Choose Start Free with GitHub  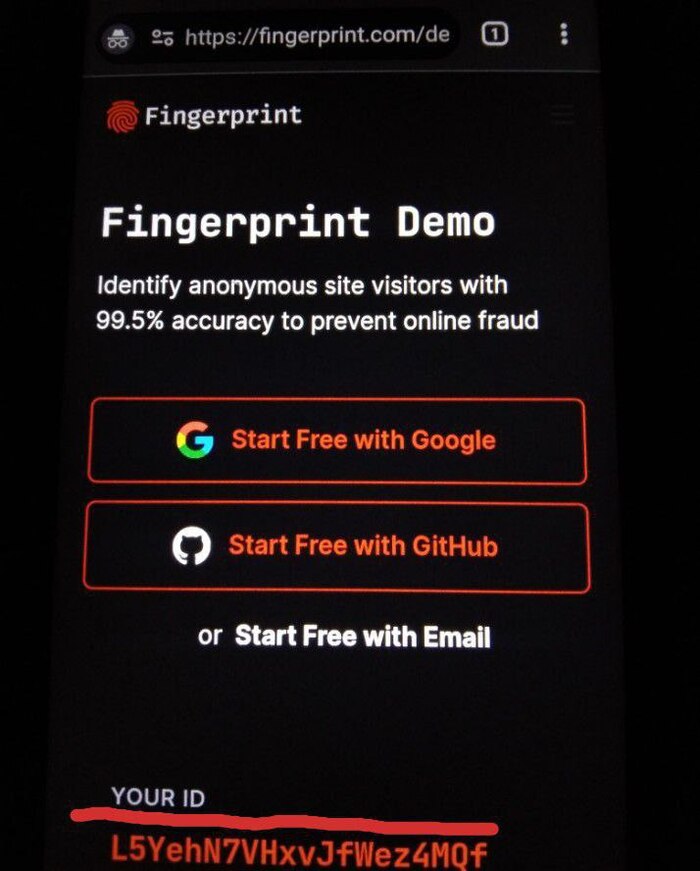tap(337, 545)
